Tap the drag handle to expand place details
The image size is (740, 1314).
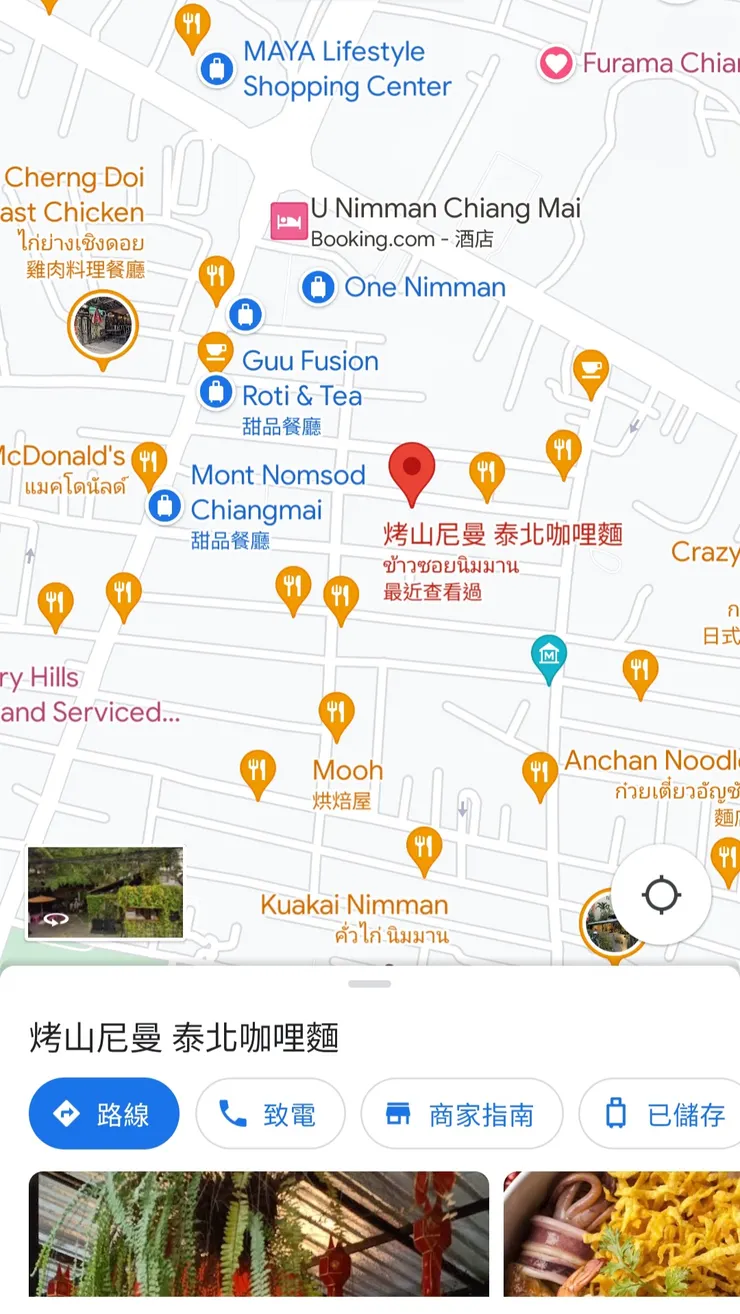pos(369,985)
